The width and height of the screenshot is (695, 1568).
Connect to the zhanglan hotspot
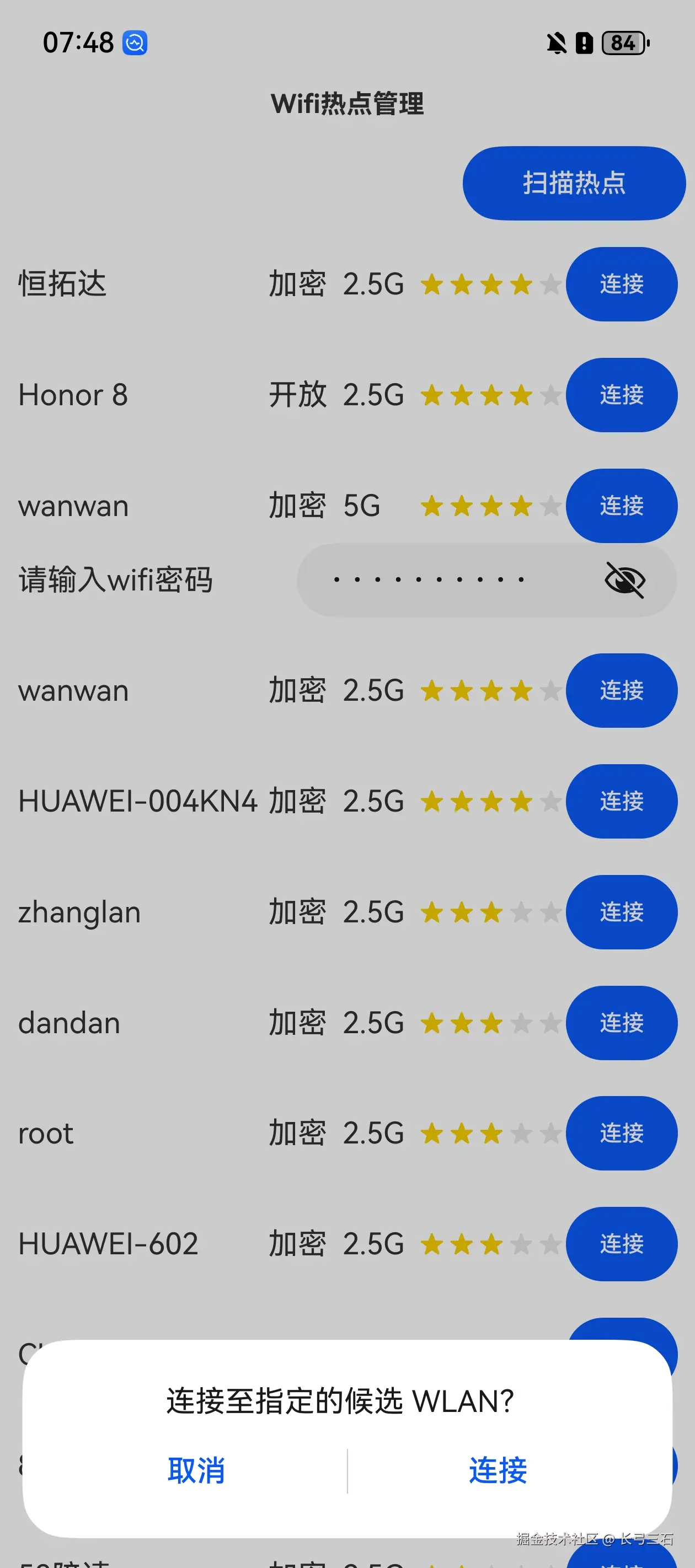621,912
